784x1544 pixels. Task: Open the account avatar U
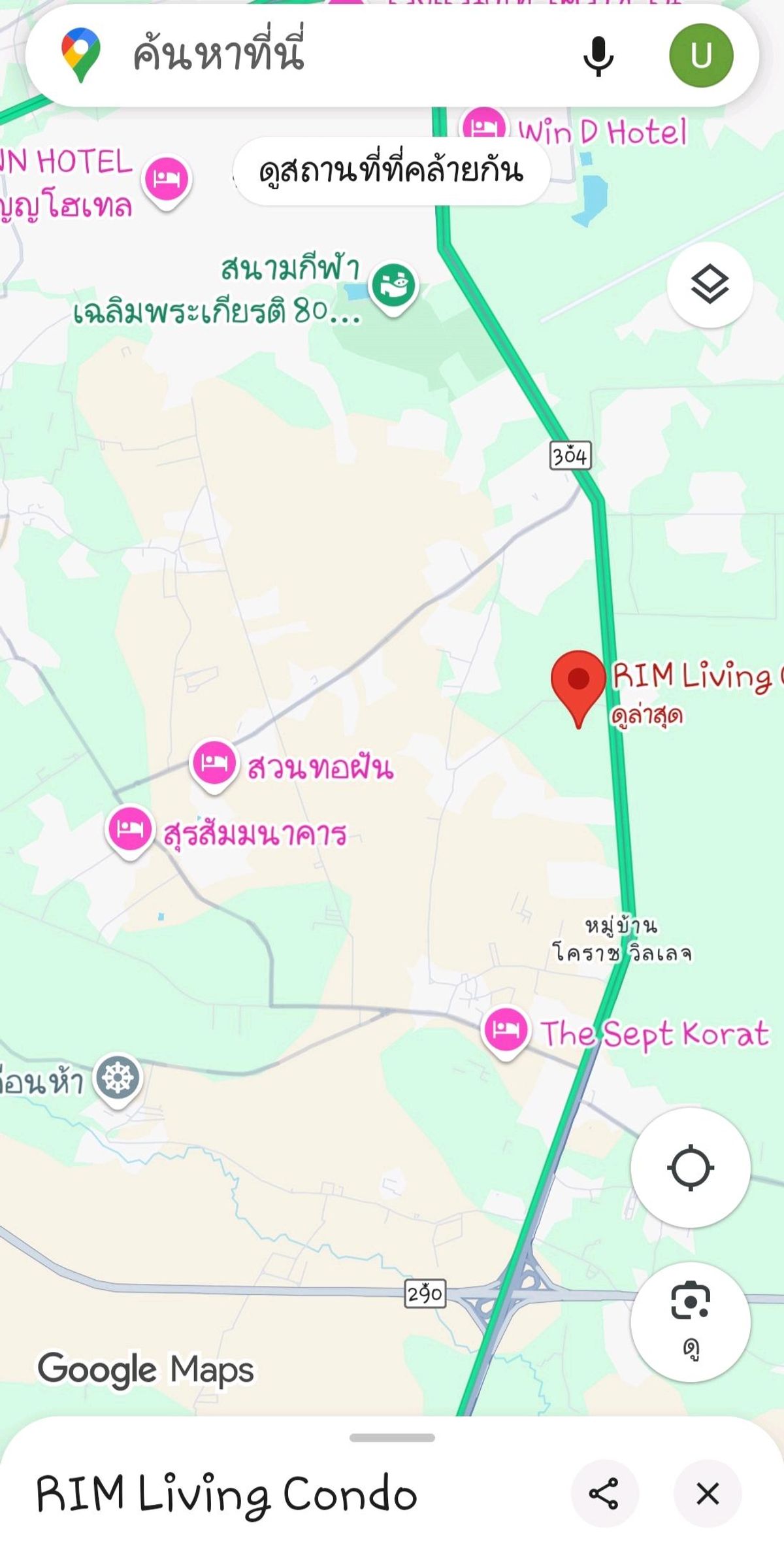(x=701, y=56)
